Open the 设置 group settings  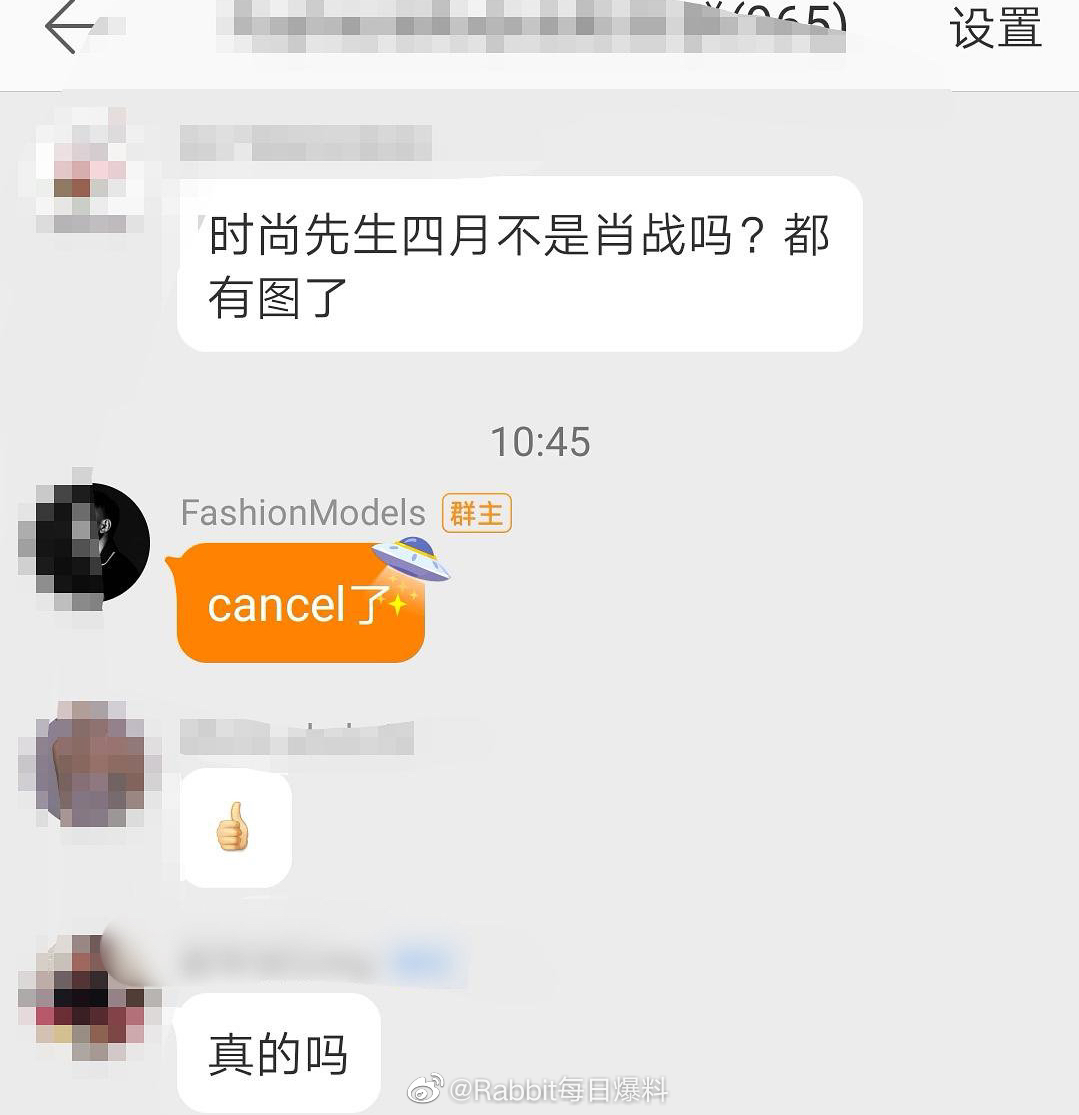(995, 28)
